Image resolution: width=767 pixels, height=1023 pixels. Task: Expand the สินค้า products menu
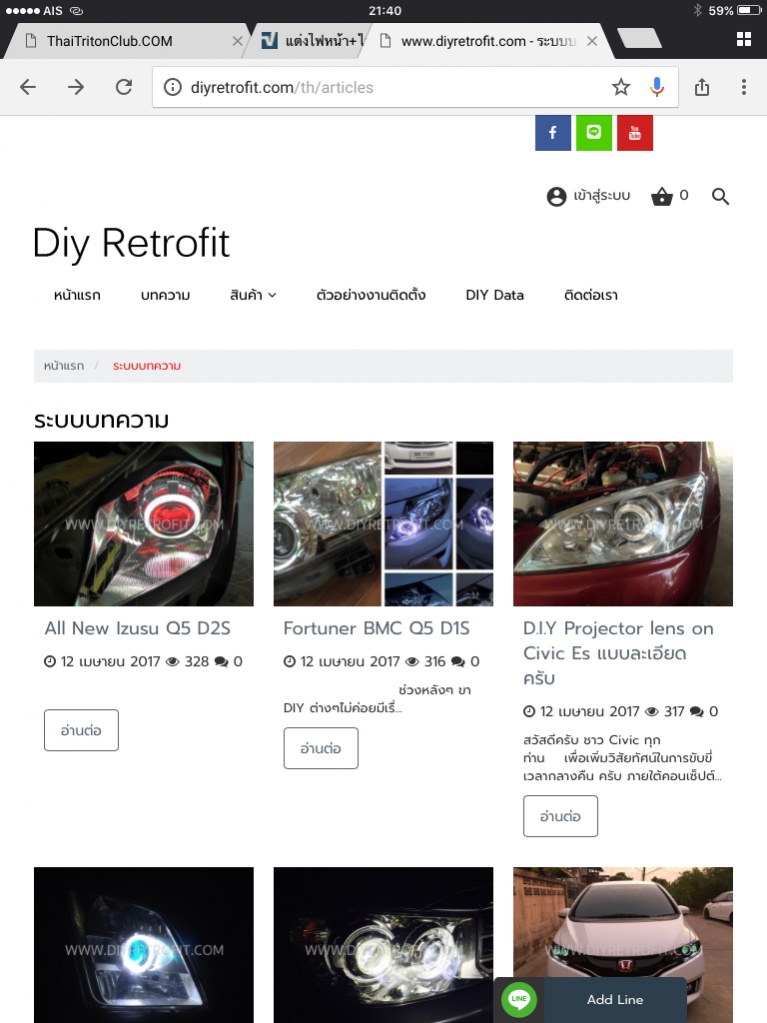[253, 295]
